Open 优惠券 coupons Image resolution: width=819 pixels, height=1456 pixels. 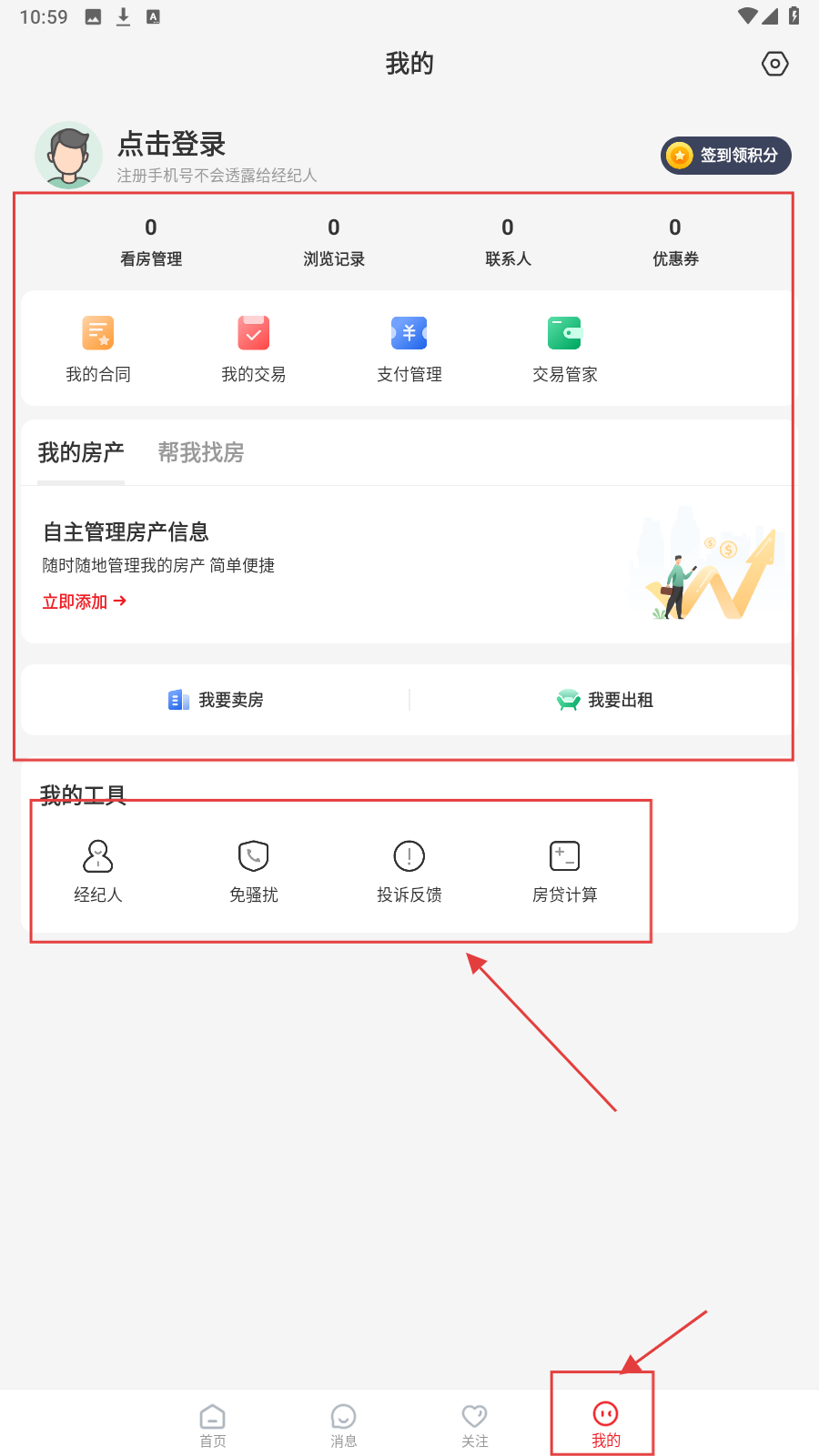[x=675, y=242]
